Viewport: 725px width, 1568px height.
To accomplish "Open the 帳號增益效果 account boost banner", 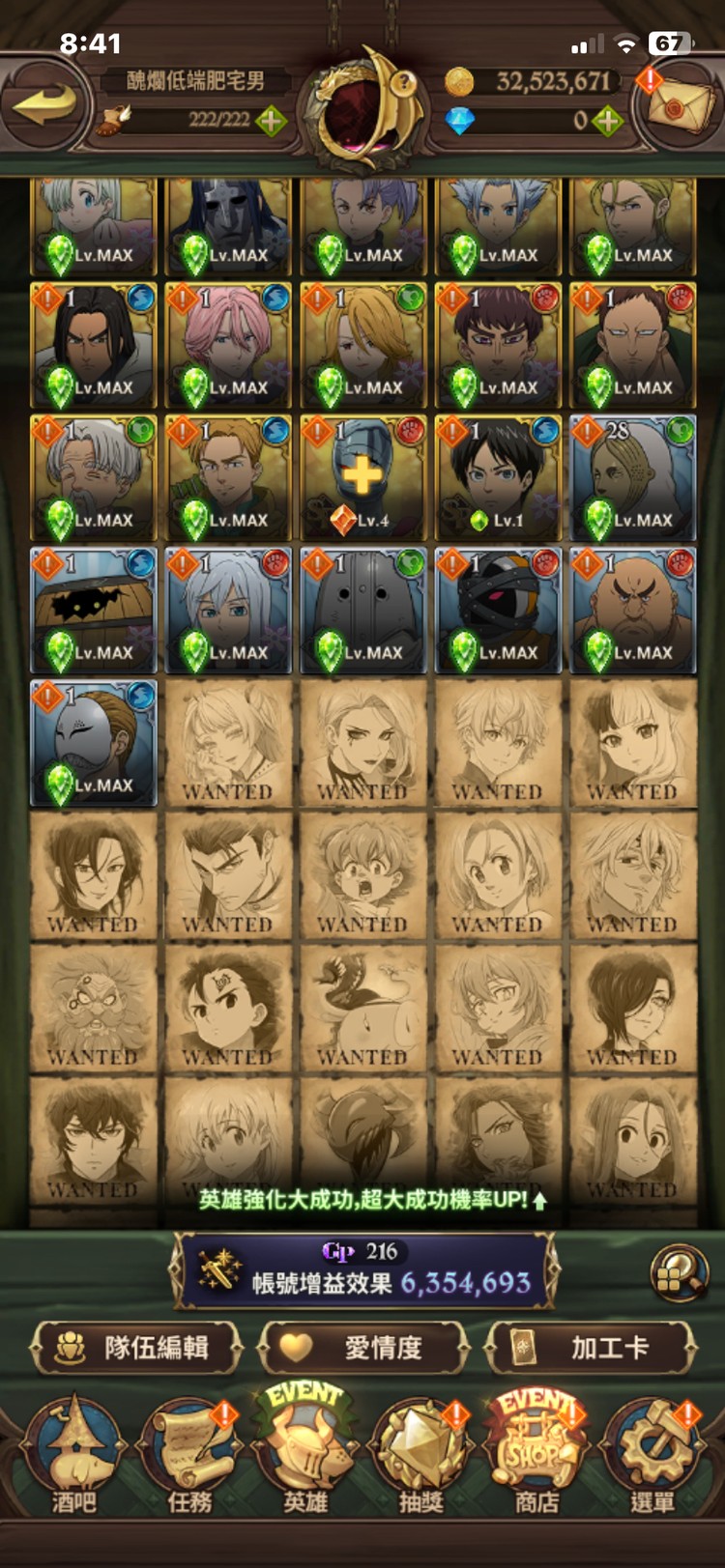I will [x=363, y=1270].
